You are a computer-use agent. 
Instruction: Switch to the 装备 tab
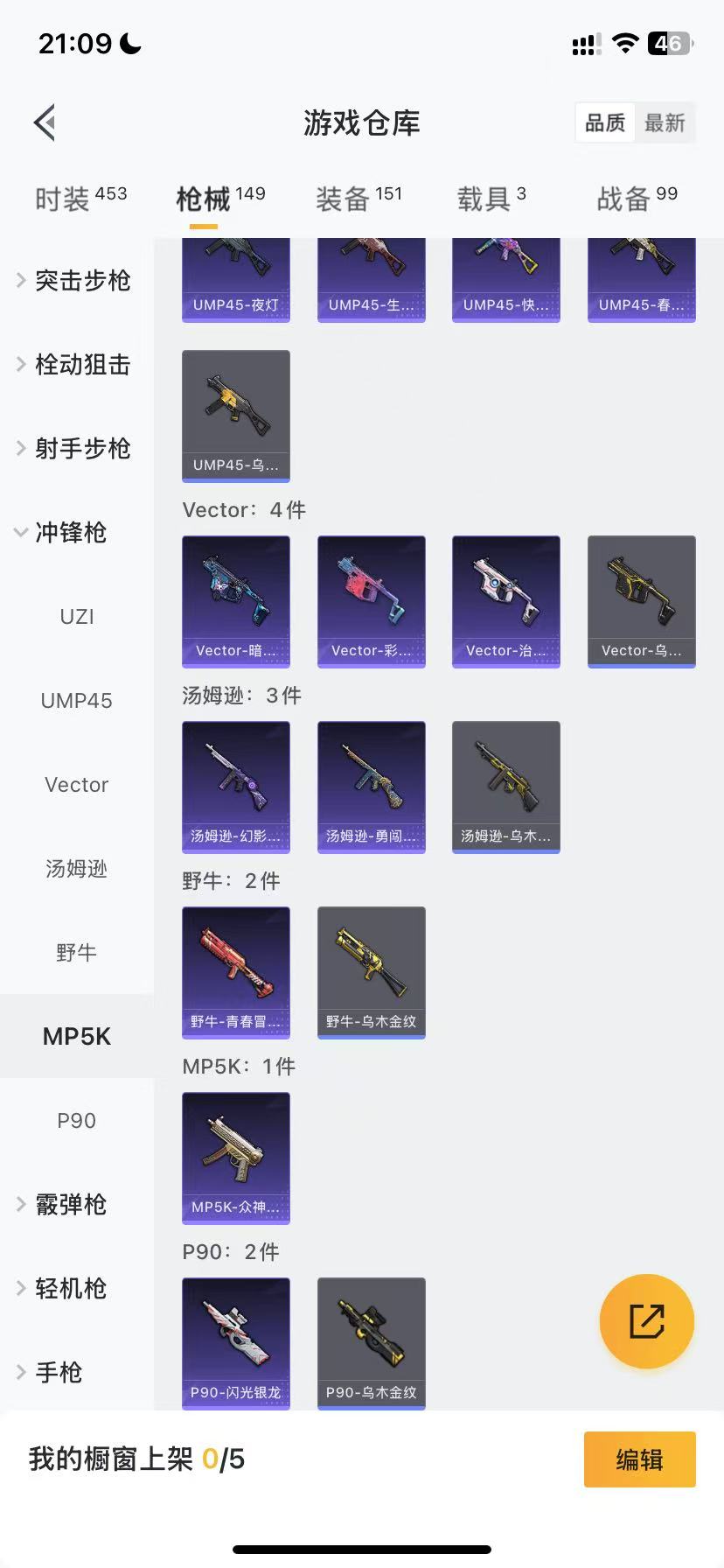(359, 199)
